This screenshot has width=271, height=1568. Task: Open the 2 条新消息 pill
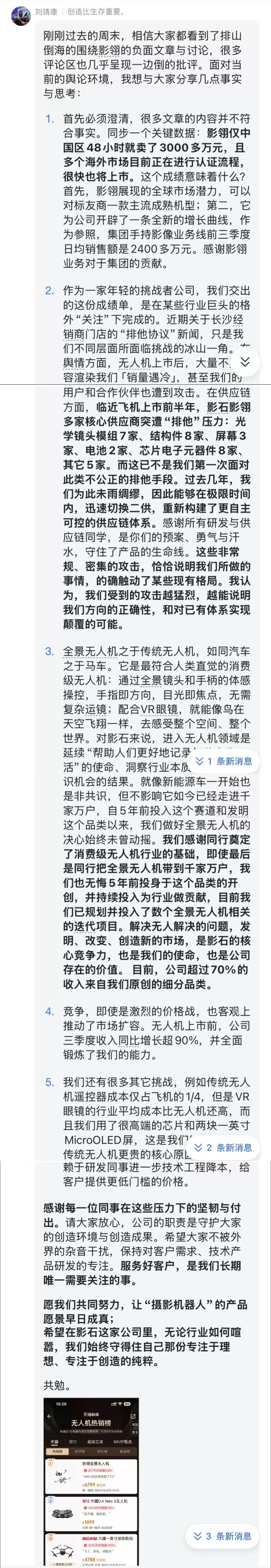(223, 1147)
